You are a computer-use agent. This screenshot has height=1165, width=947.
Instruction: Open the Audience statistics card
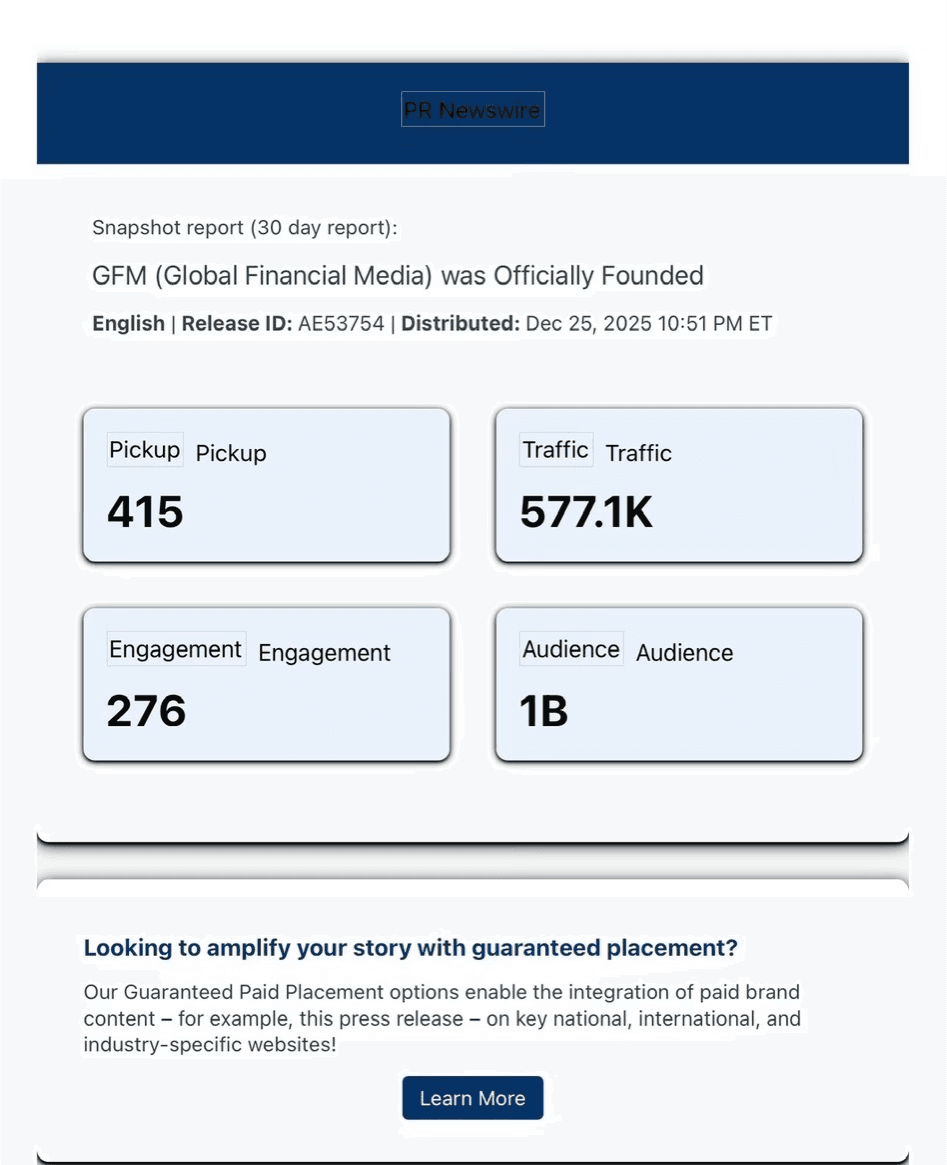679,684
